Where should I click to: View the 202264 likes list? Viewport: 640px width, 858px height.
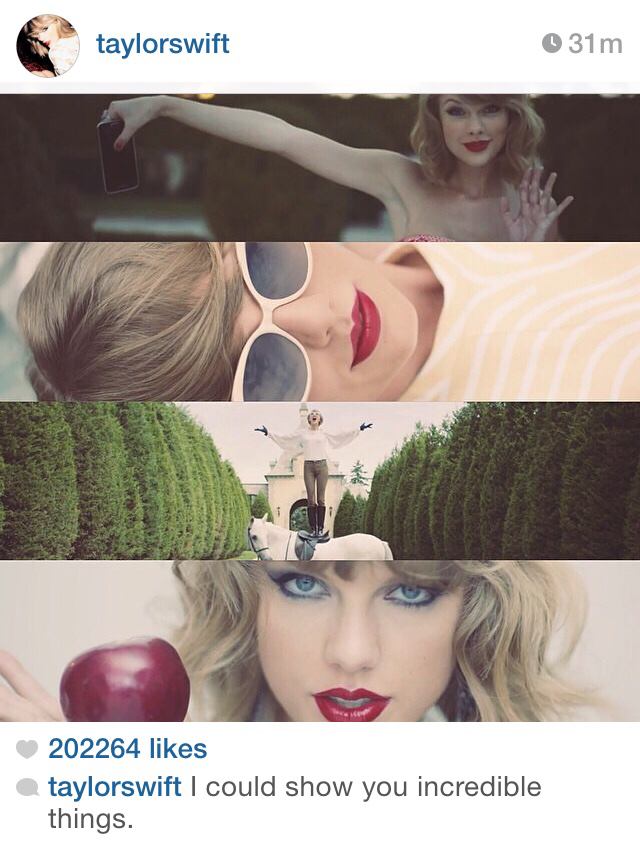[127, 749]
